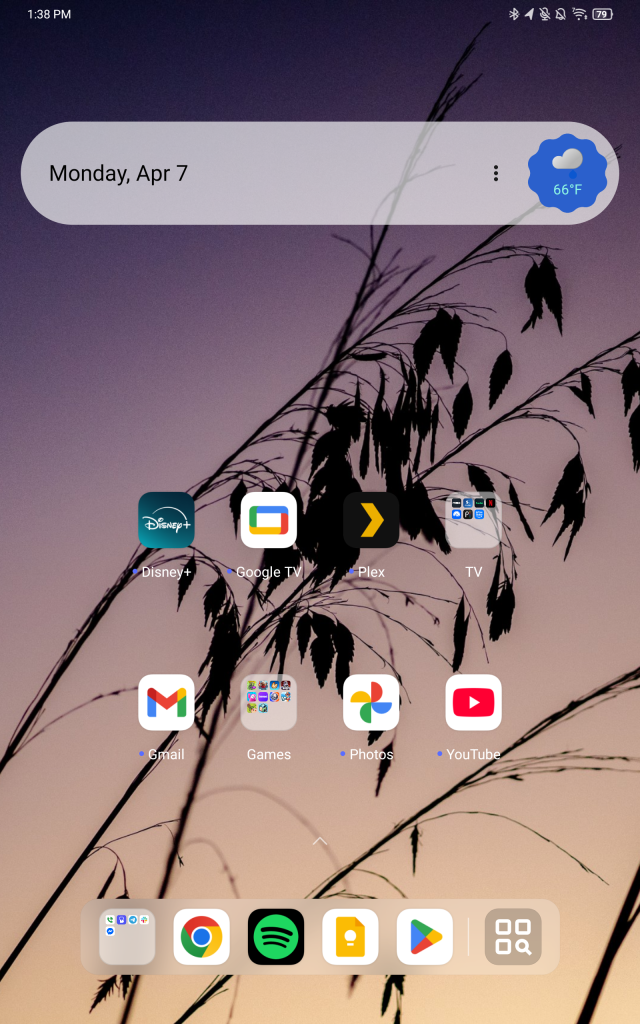Open the 66°F weather widget
The height and width of the screenshot is (1024, 640).
click(568, 173)
